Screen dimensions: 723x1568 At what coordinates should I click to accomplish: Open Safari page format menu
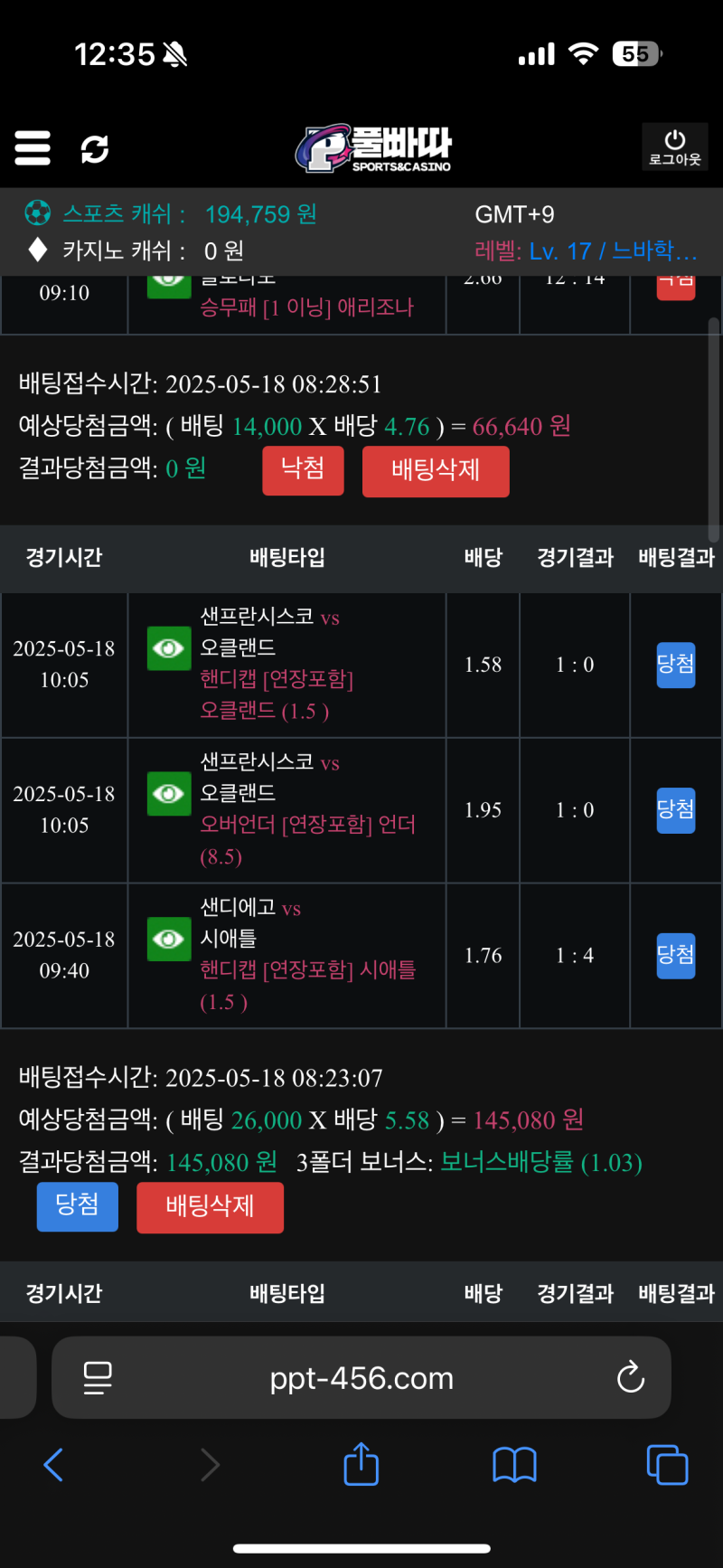point(98,1378)
